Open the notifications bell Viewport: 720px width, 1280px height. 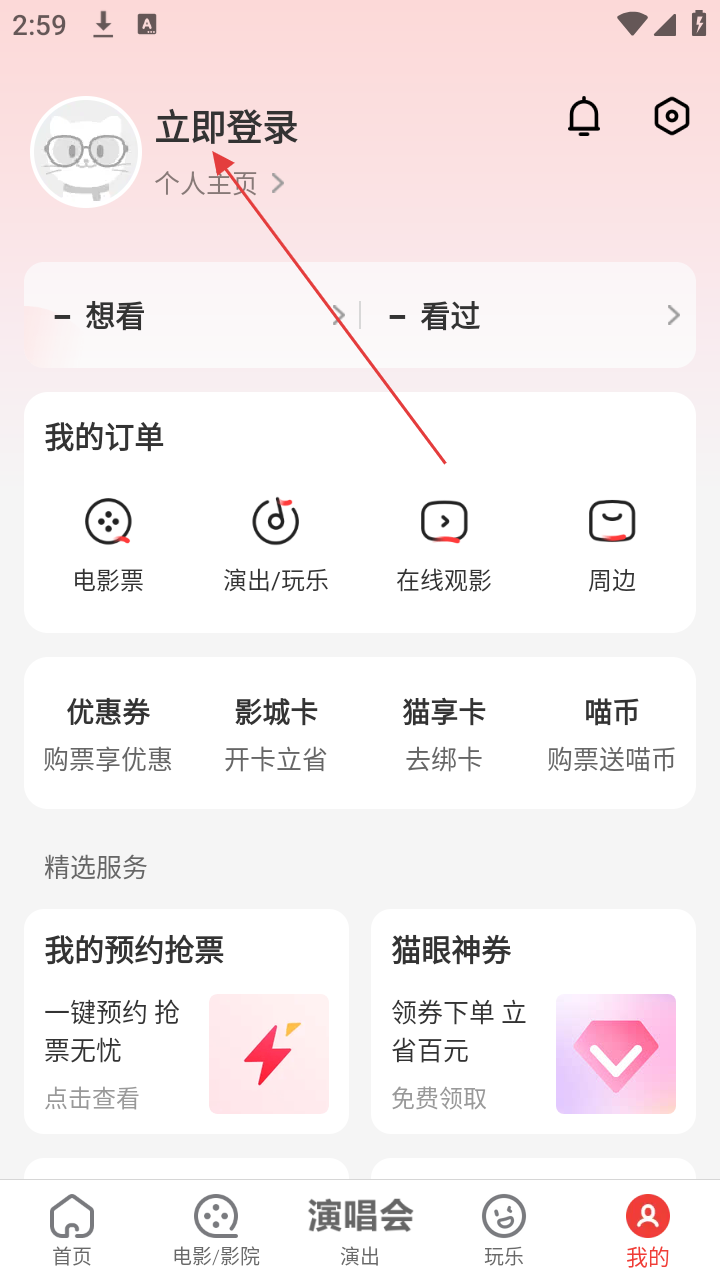click(584, 118)
